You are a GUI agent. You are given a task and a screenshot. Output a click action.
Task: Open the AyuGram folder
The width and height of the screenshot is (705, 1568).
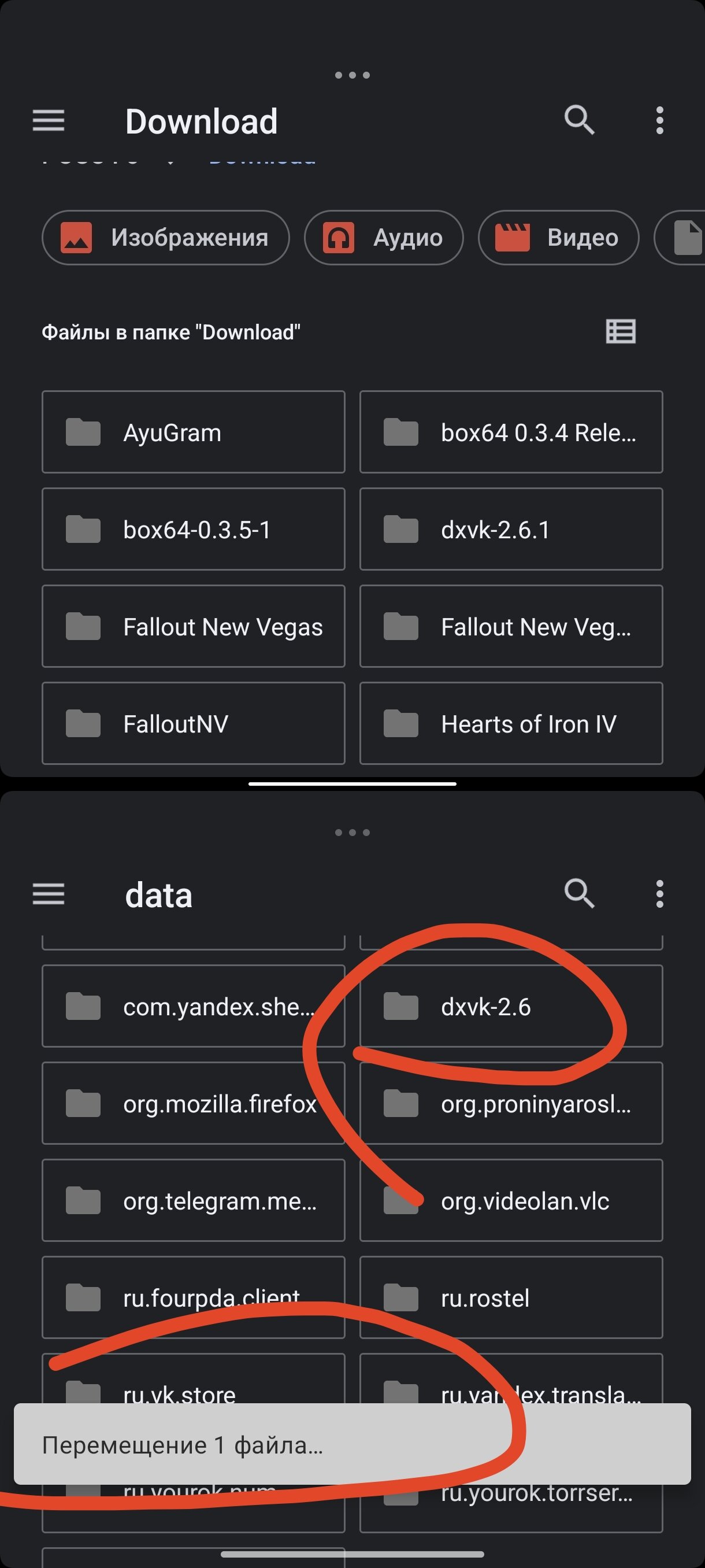click(194, 432)
